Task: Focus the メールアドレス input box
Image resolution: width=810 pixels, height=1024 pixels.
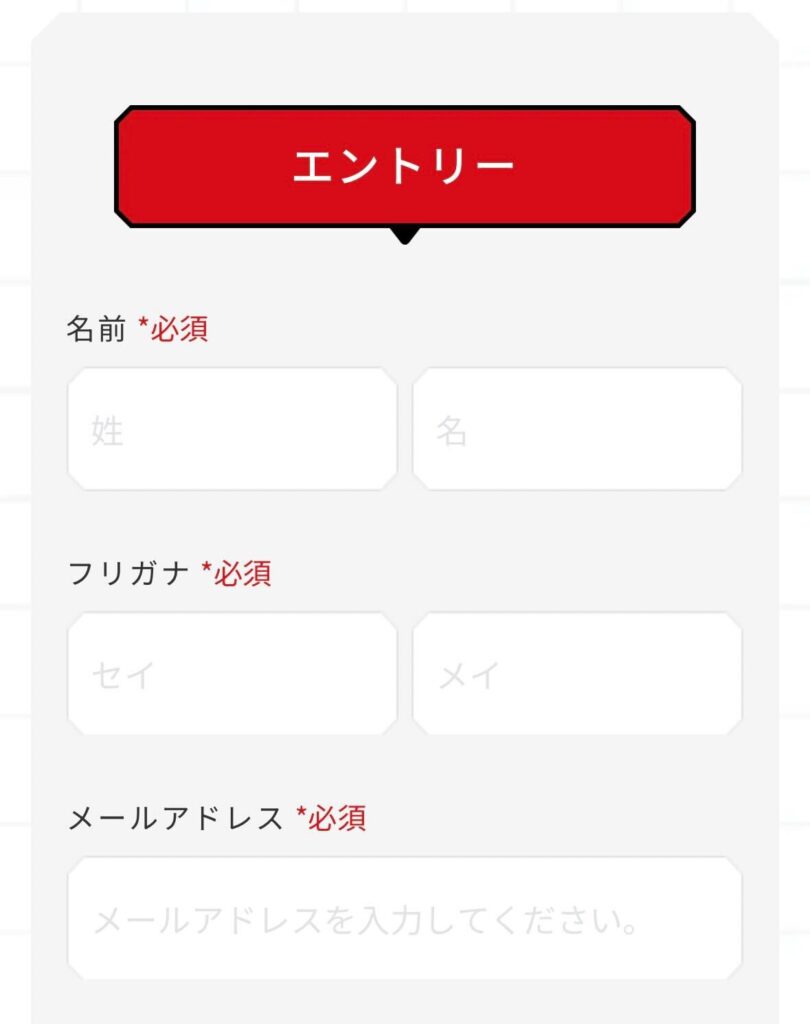Action: pyautogui.click(x=404, y=918)
